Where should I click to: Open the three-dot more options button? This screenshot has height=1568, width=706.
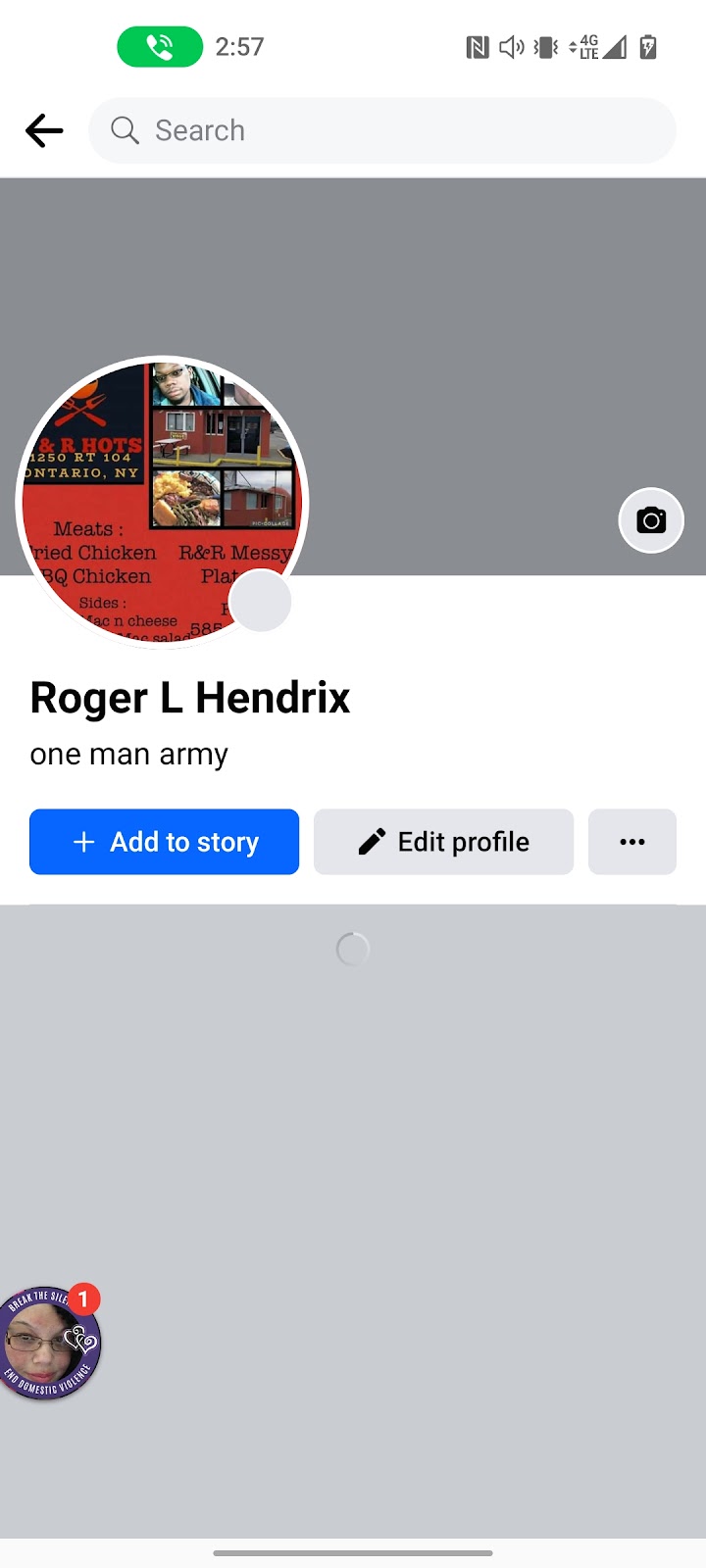632,842
